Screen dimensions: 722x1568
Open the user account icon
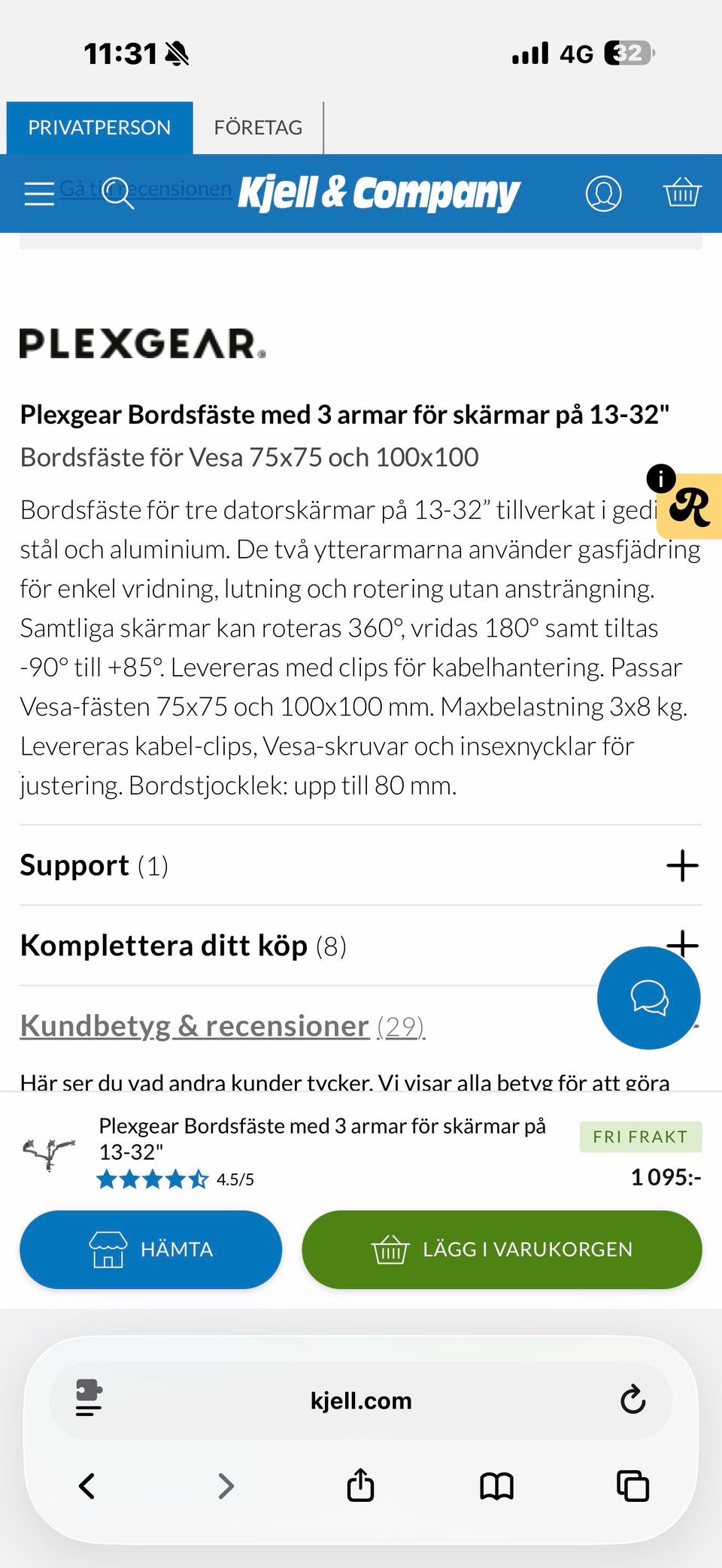point(603,193)
